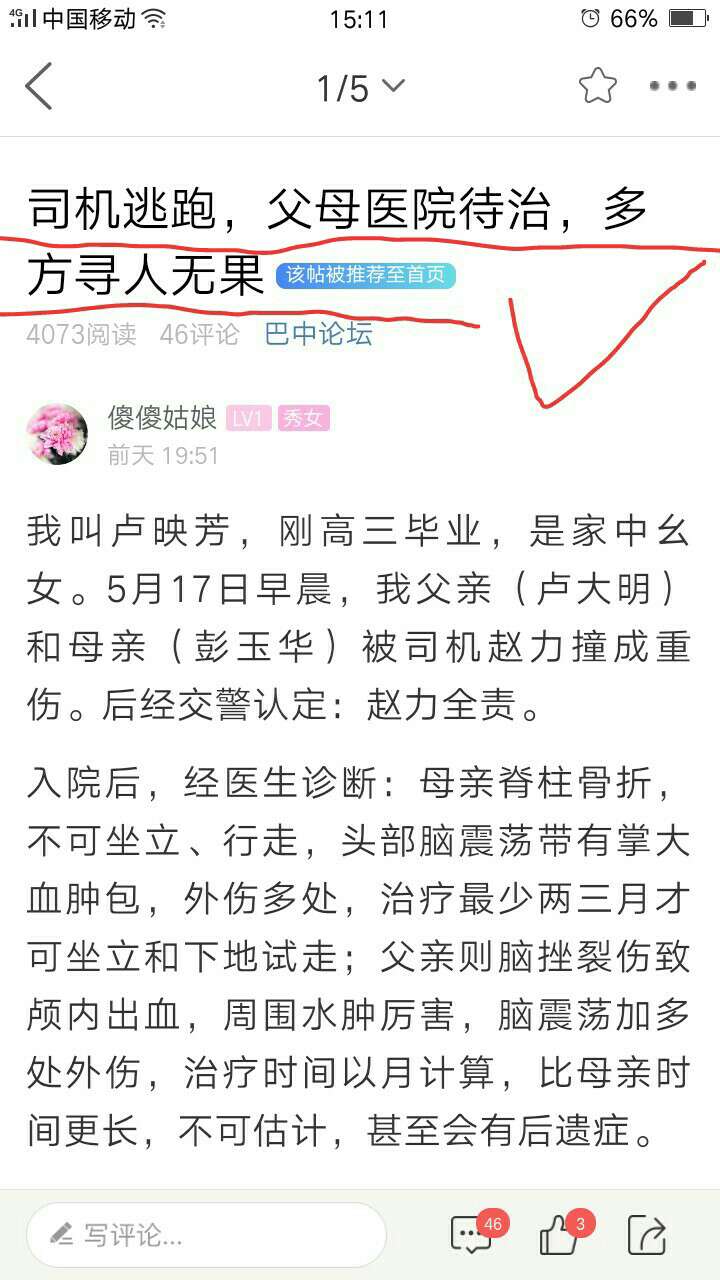The image size is (720, 1280).
Task: Tap the 写评论 comment input field
Action: (x=205, y=1234)
